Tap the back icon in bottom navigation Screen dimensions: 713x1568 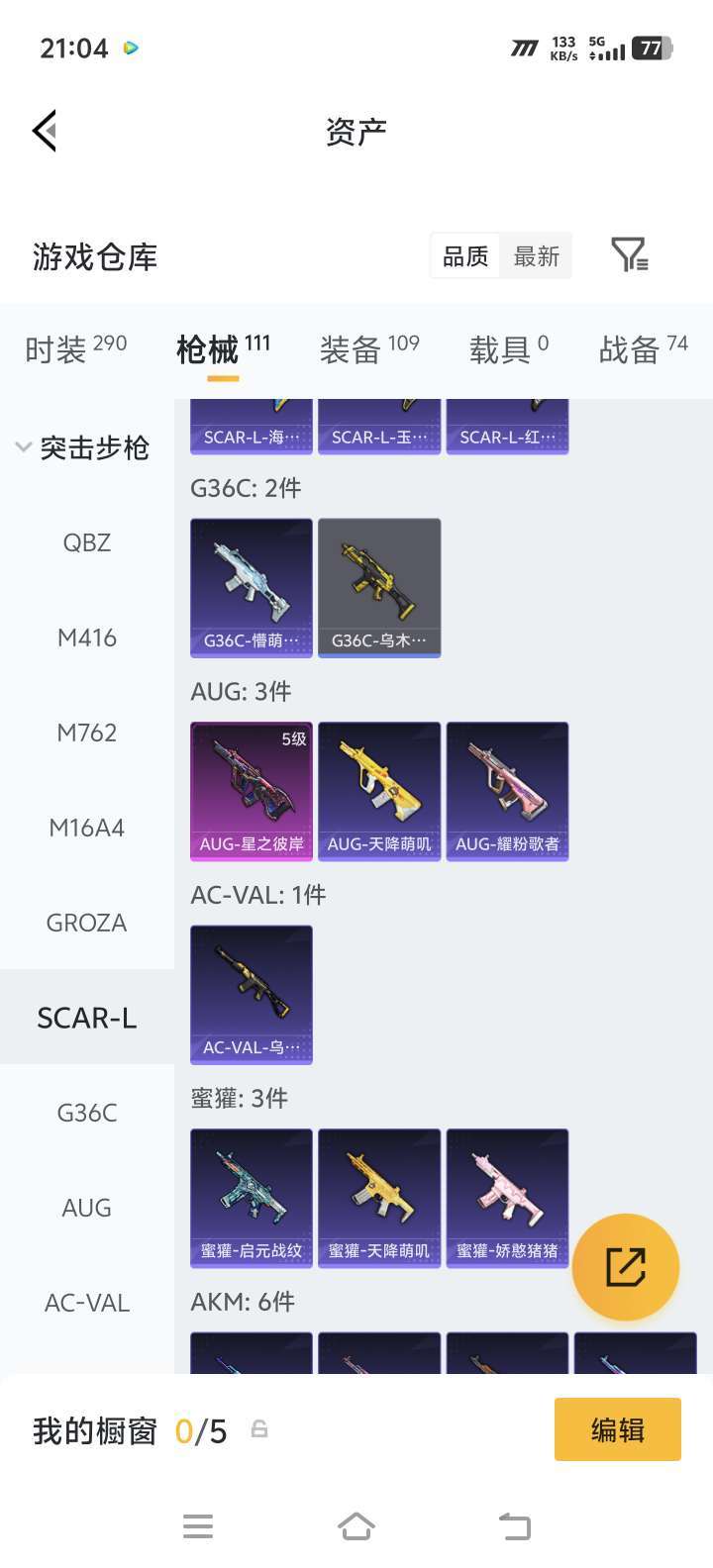(514, 1526)
